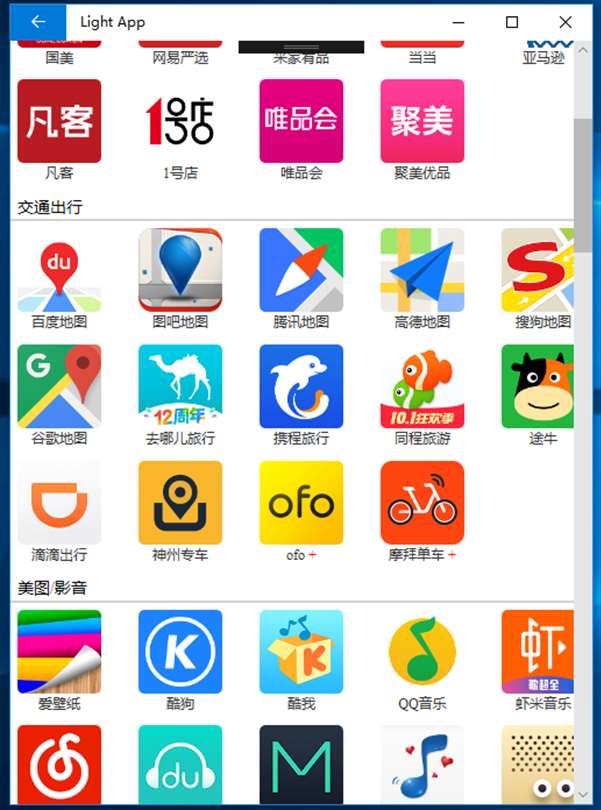Image resolution: width=601 pixels, height=810 pixels.
Task: Open 同程旅游 app
Action: point(422,386)
